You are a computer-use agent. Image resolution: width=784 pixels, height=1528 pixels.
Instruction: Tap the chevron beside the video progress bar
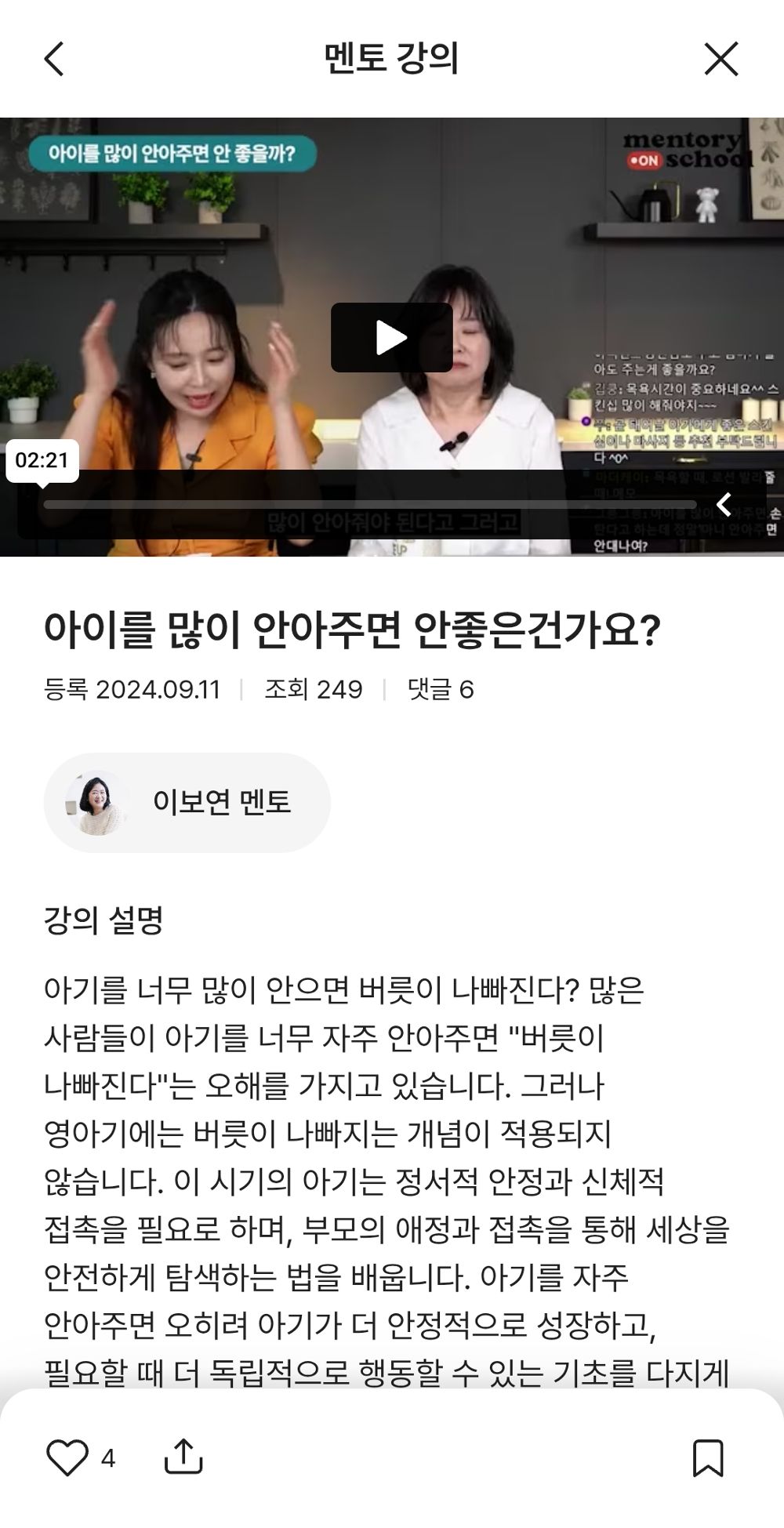tap(724, 504)
